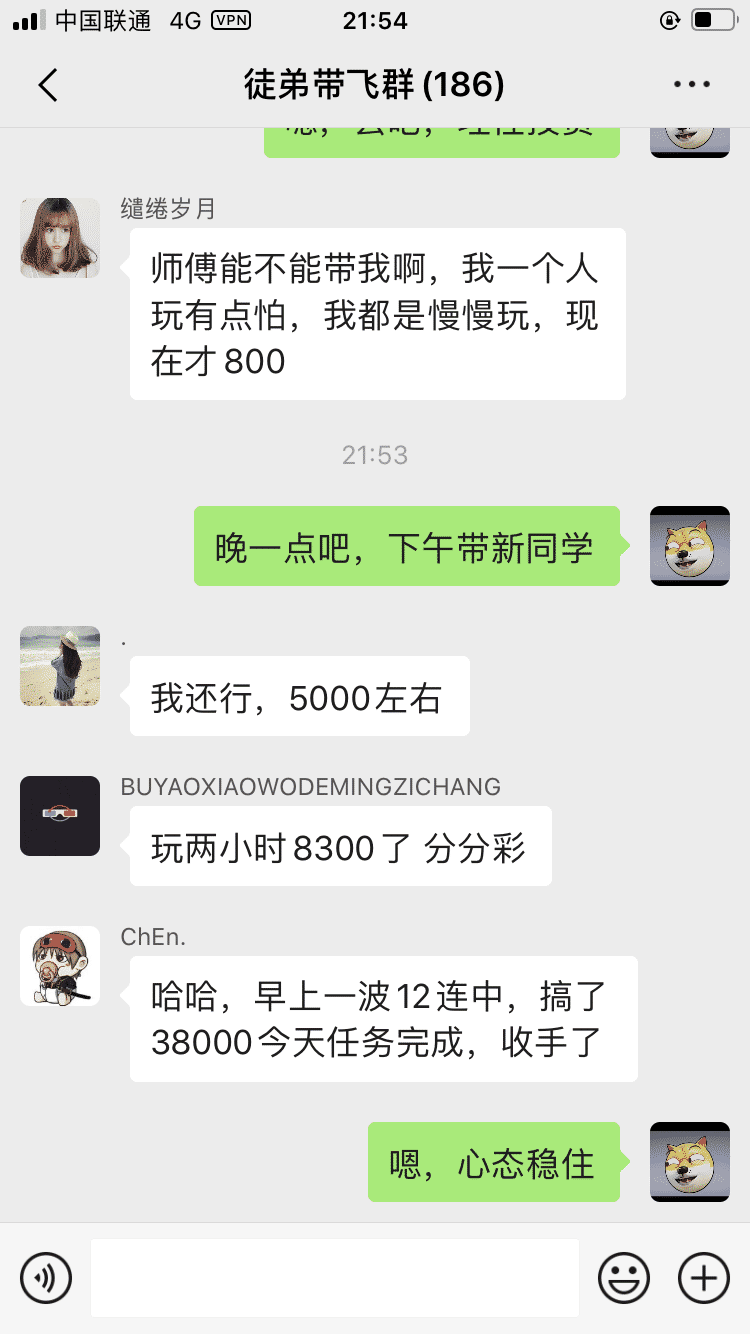Image resolution: width=750 pixels, height=1334 pixels.
Task: Tap the message text field
Action: point(334,1278)
